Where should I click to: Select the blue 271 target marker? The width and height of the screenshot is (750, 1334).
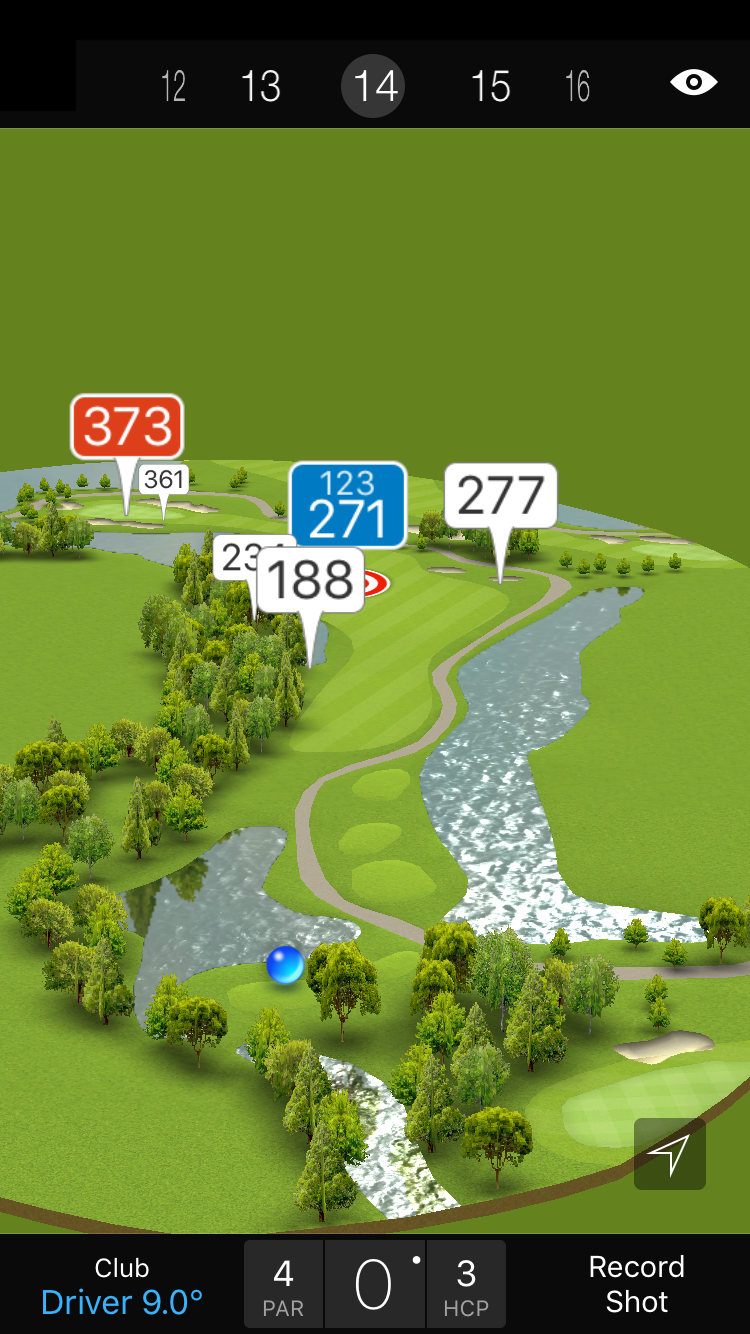tap(348, 505)
